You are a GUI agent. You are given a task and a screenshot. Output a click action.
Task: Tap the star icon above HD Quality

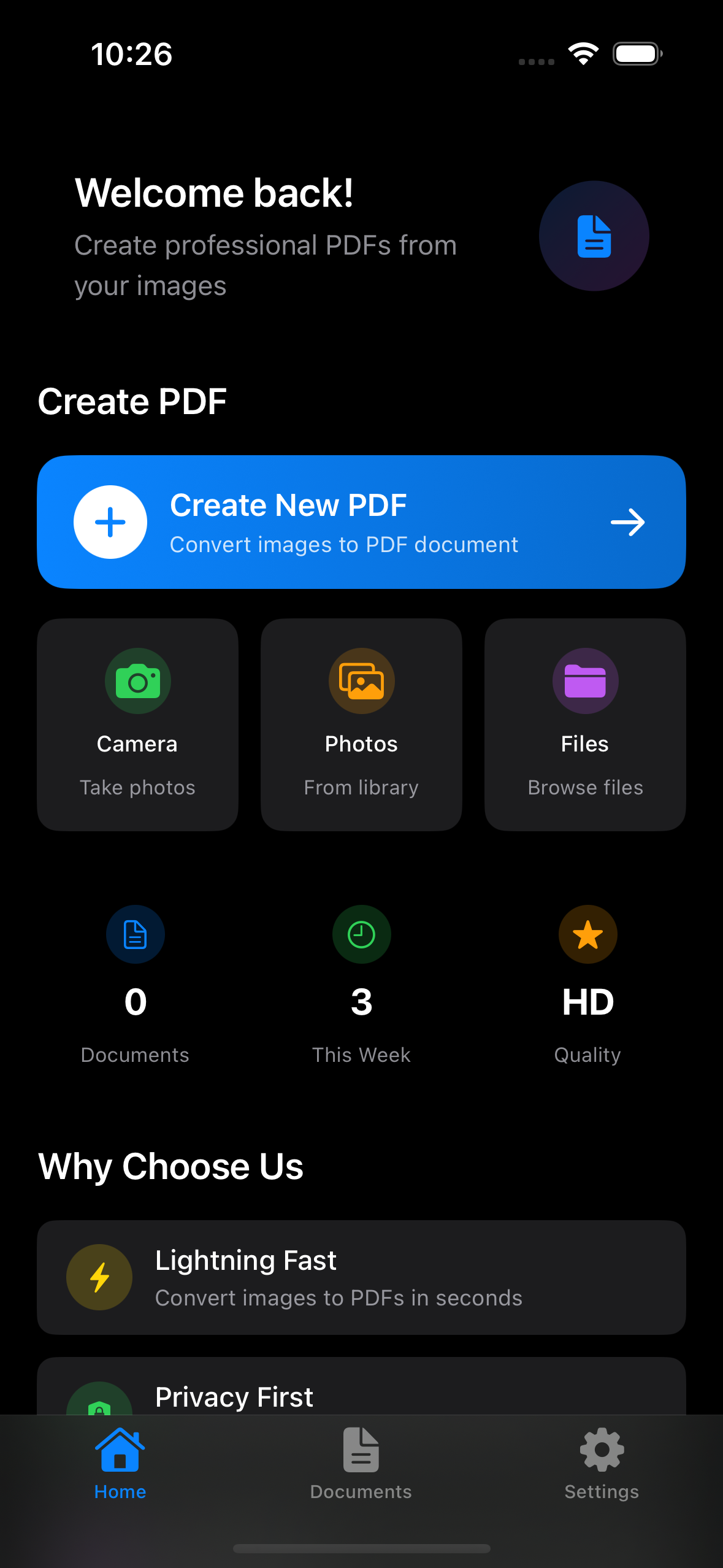[x=587, y=934]
